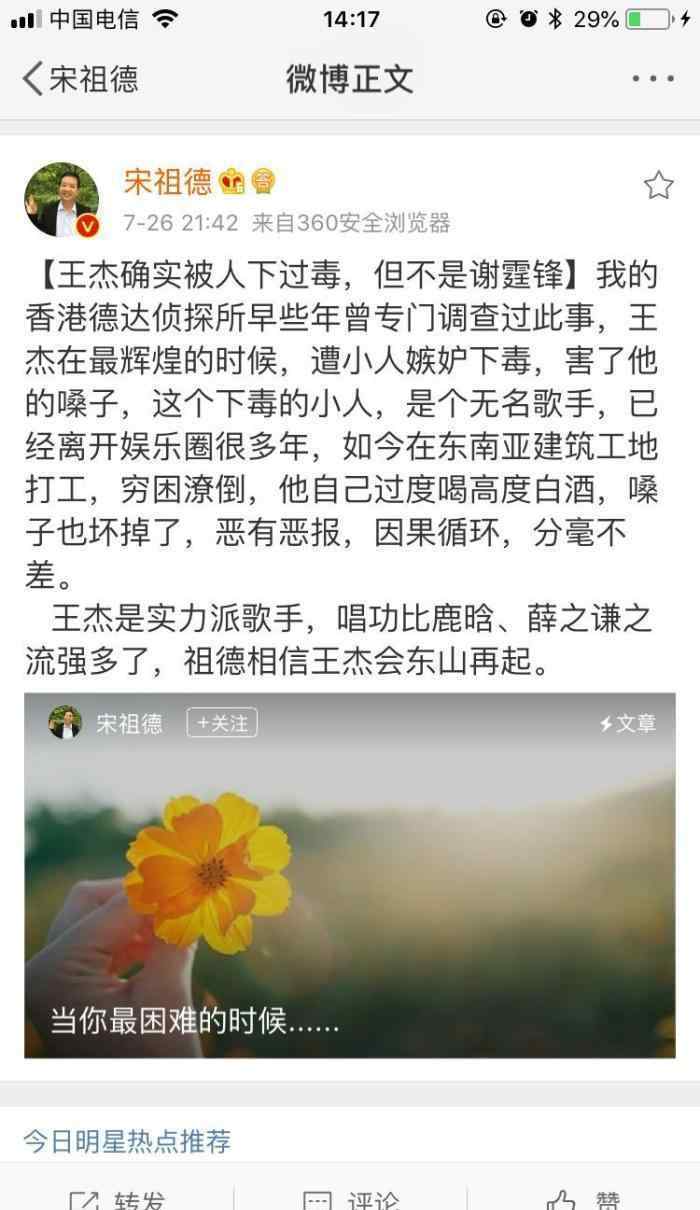Like this post with 赞
Screen dimensions: 700x1210
click(585, 1198)
